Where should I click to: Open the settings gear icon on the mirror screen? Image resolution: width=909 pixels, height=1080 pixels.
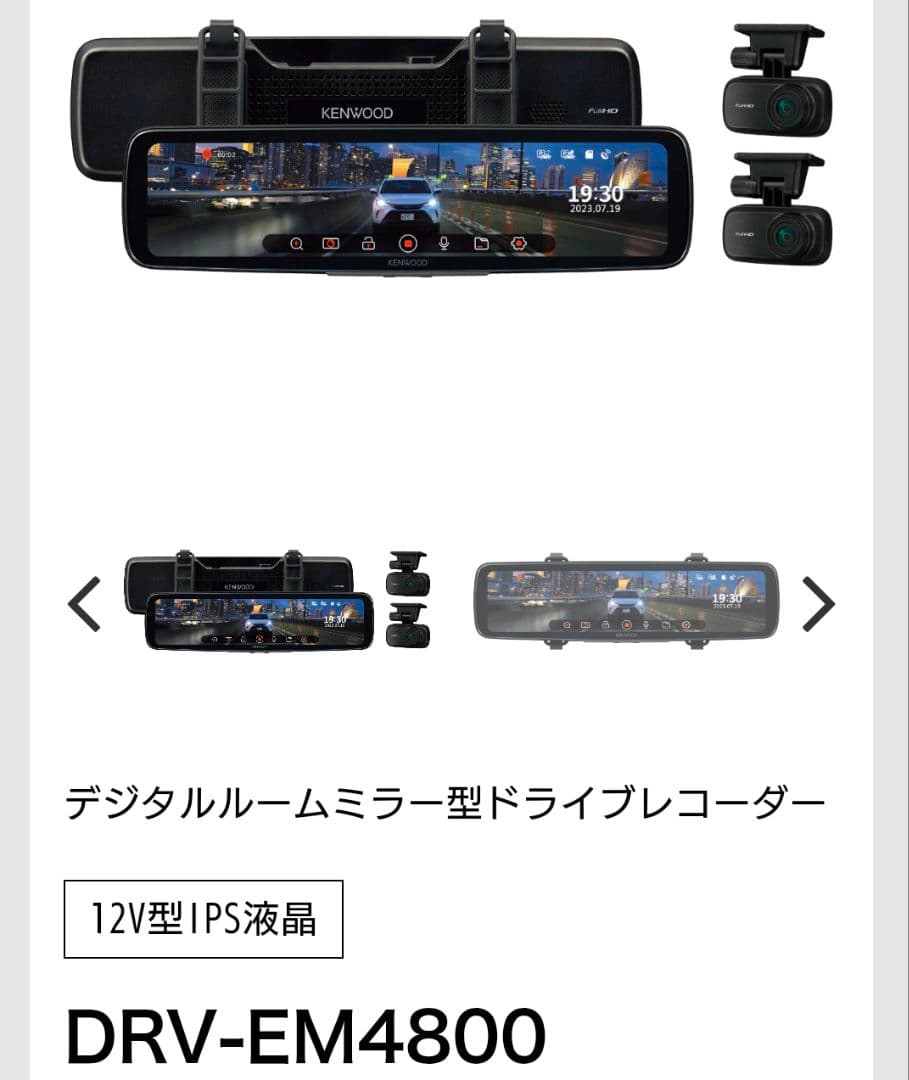tap(516, 243)
